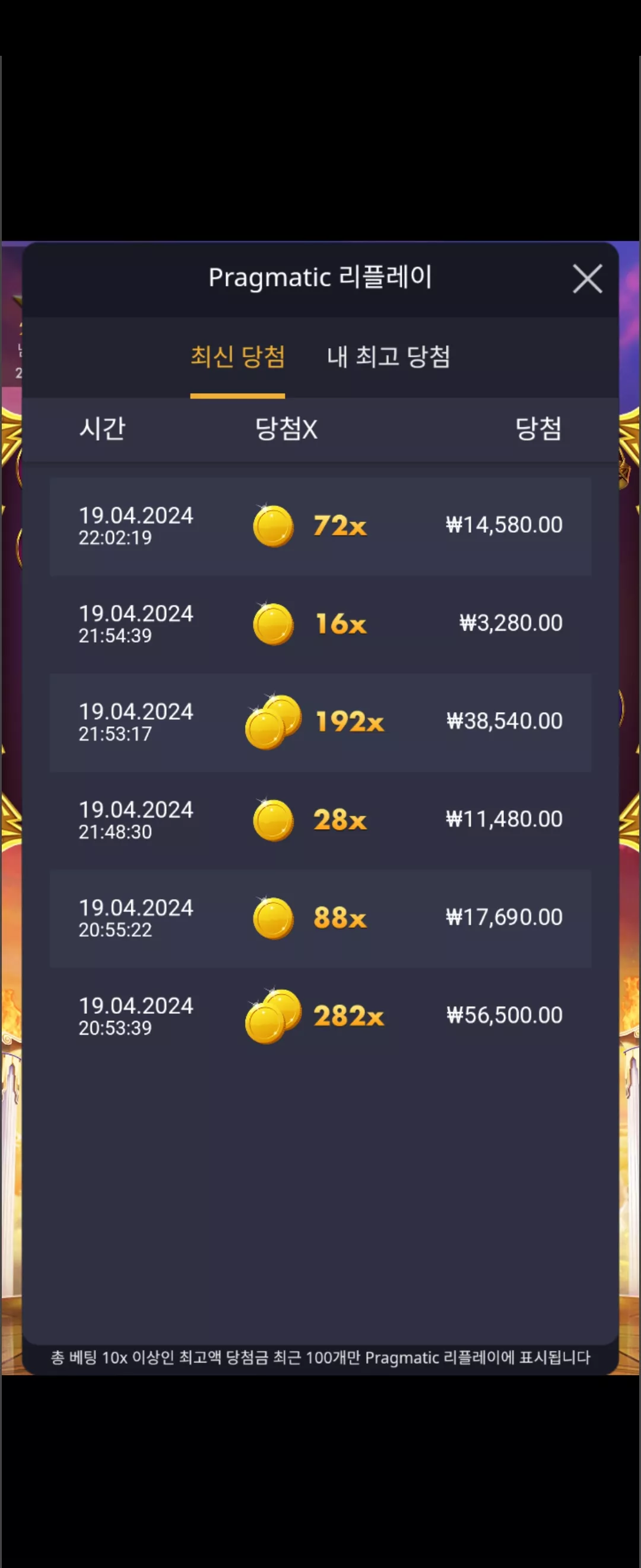
Task: Play the 192x win replay from 21:53:17
Action: tap(320, 722)
